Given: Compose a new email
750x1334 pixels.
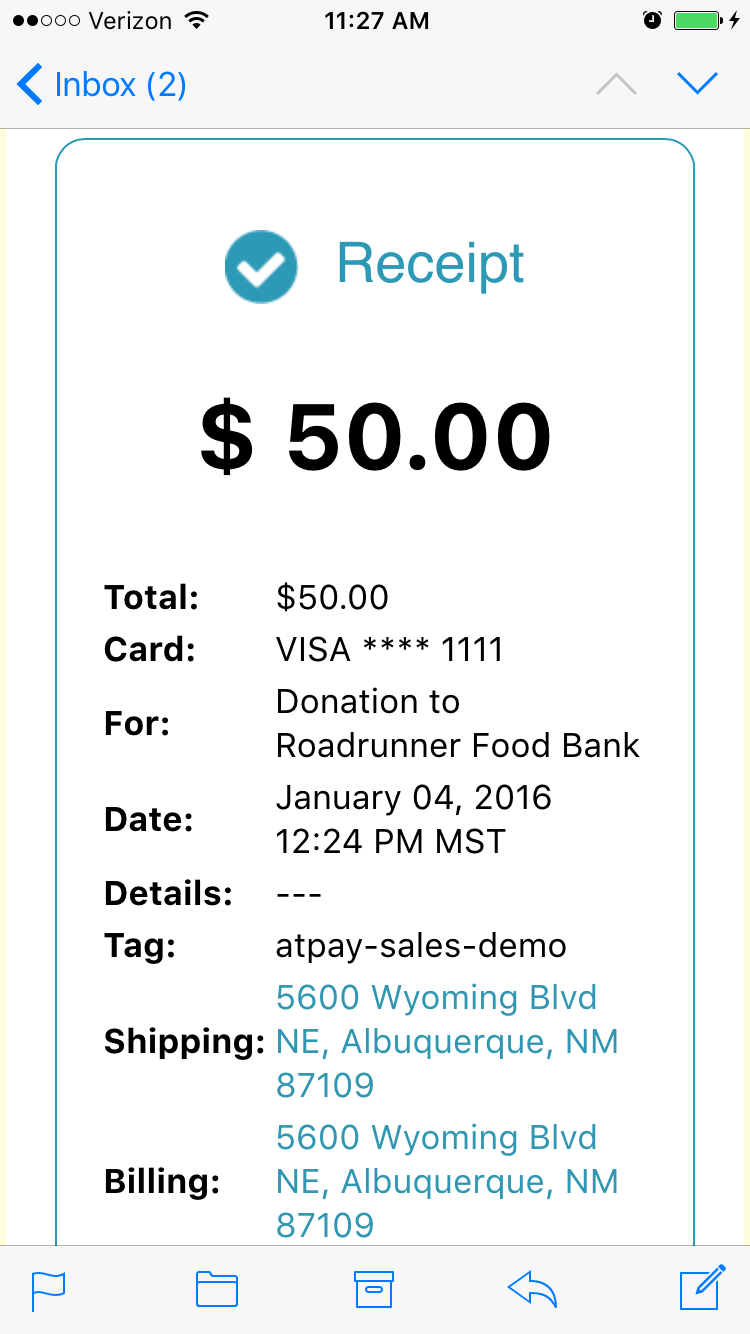Looking at the screenshot, I should point(702,1288).
